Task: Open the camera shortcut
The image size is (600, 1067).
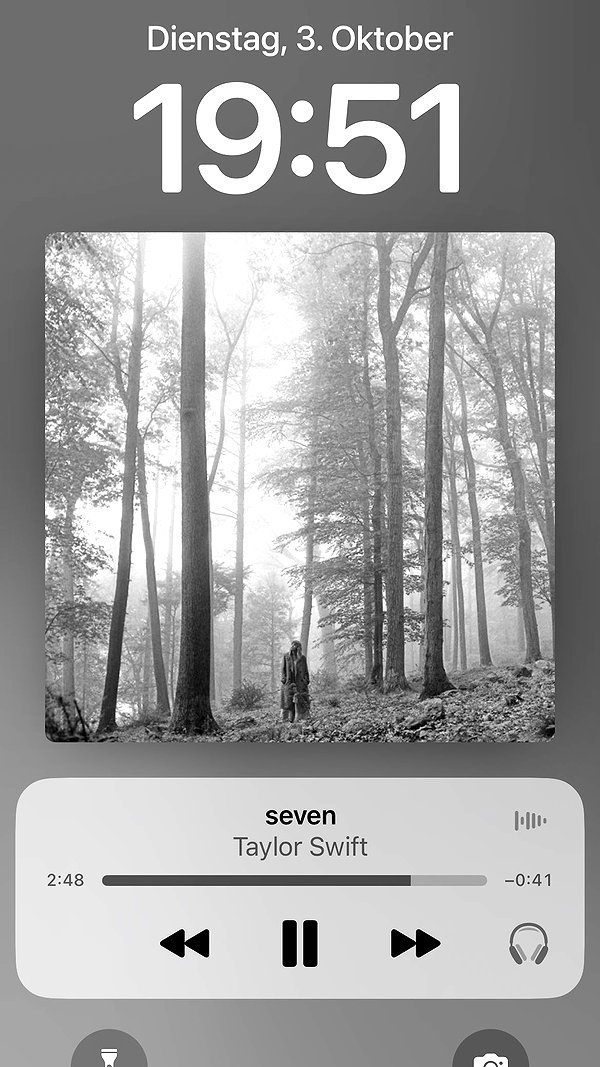Action: 490,1049
